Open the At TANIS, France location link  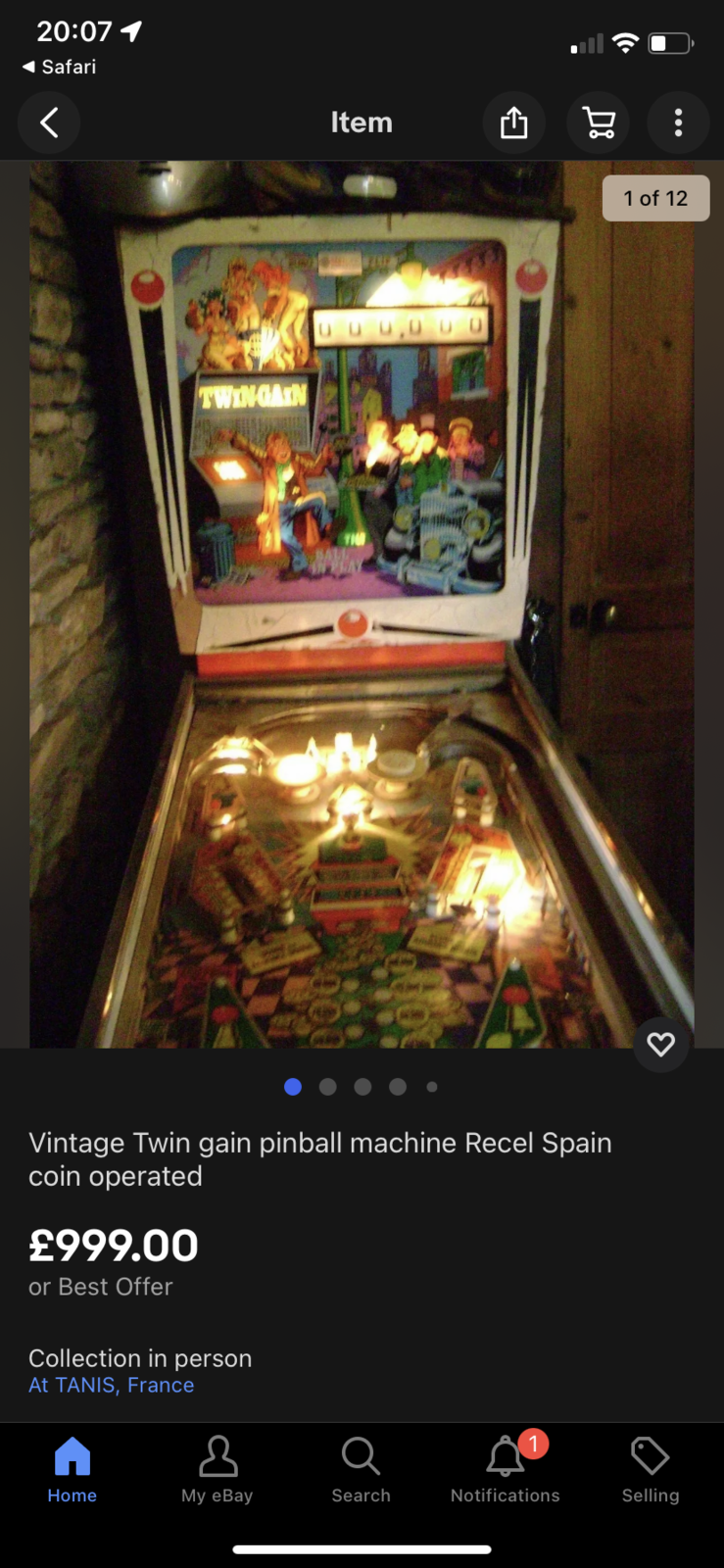pyautogui.click(x=112, y=1385)
